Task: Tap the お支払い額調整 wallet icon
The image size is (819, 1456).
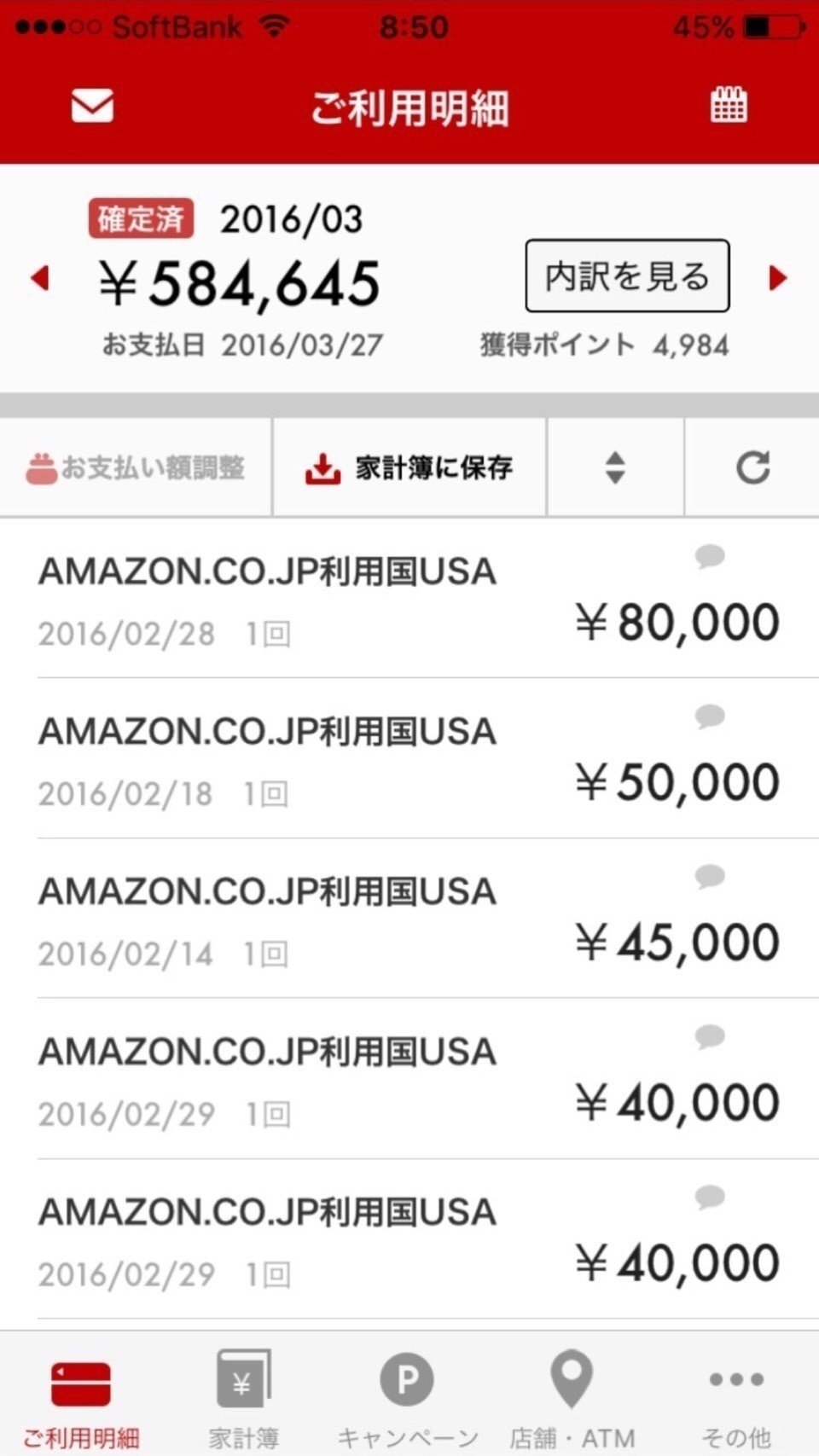Action: (40, 467)
